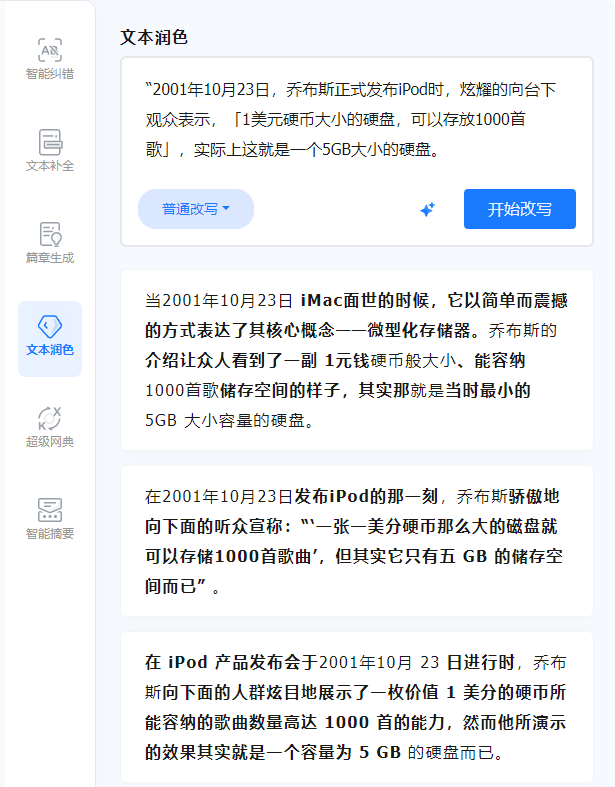
Task: Select the rewrite result starting 当2001年10月23日
Action: tap(356, 360)
